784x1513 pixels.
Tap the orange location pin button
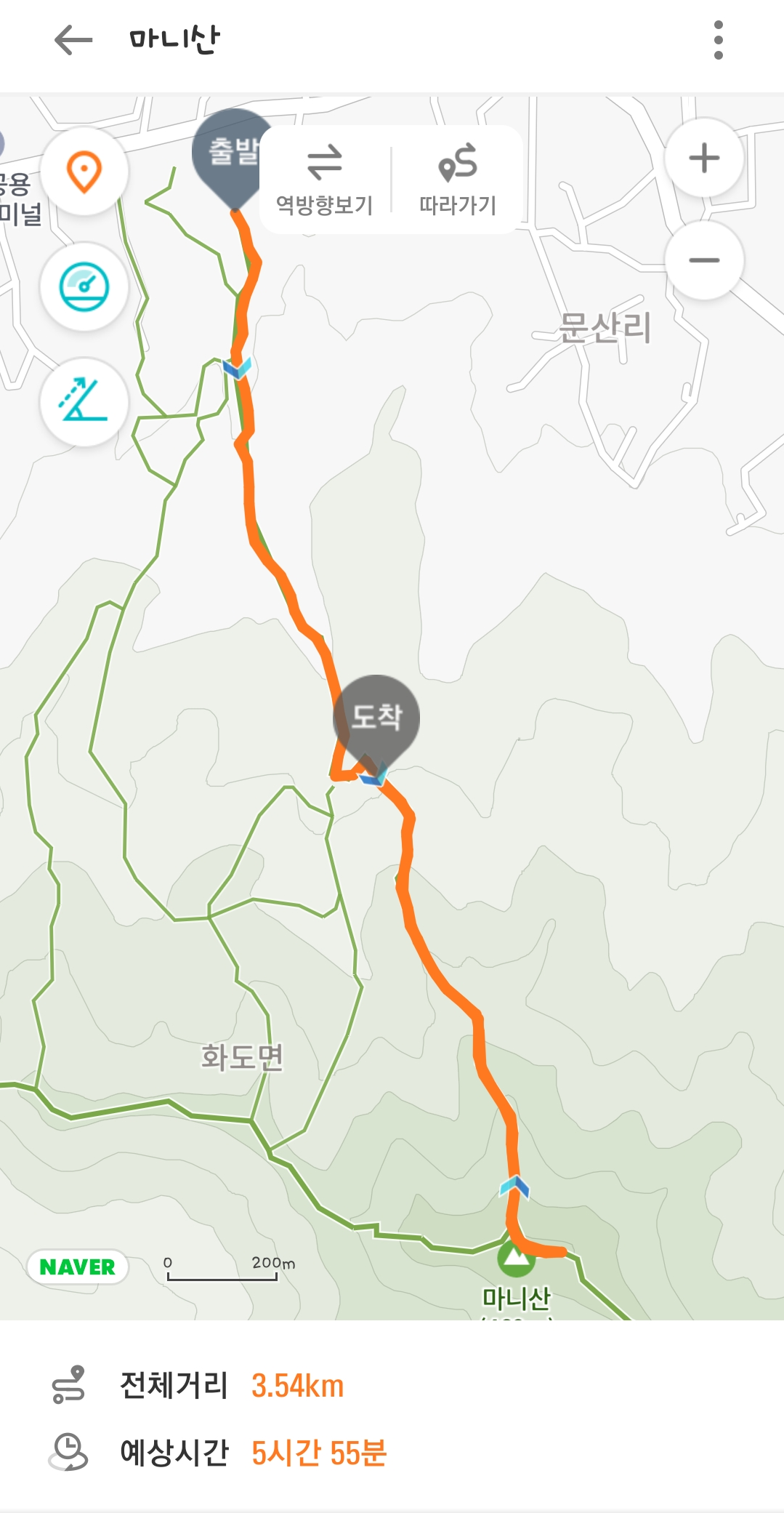[84, 172]
